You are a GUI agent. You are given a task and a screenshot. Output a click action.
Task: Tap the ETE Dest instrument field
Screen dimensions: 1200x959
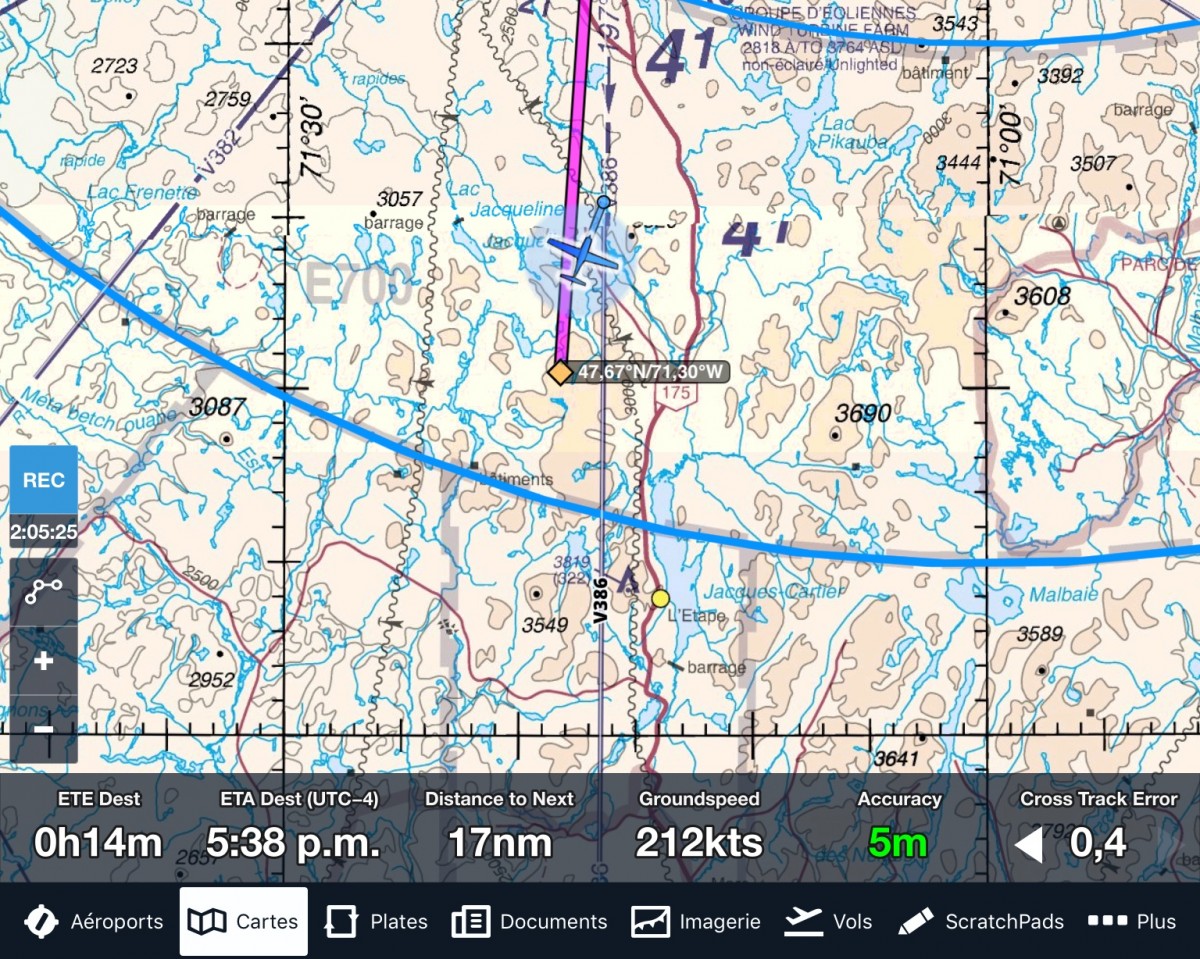click(x=98, y=827)
